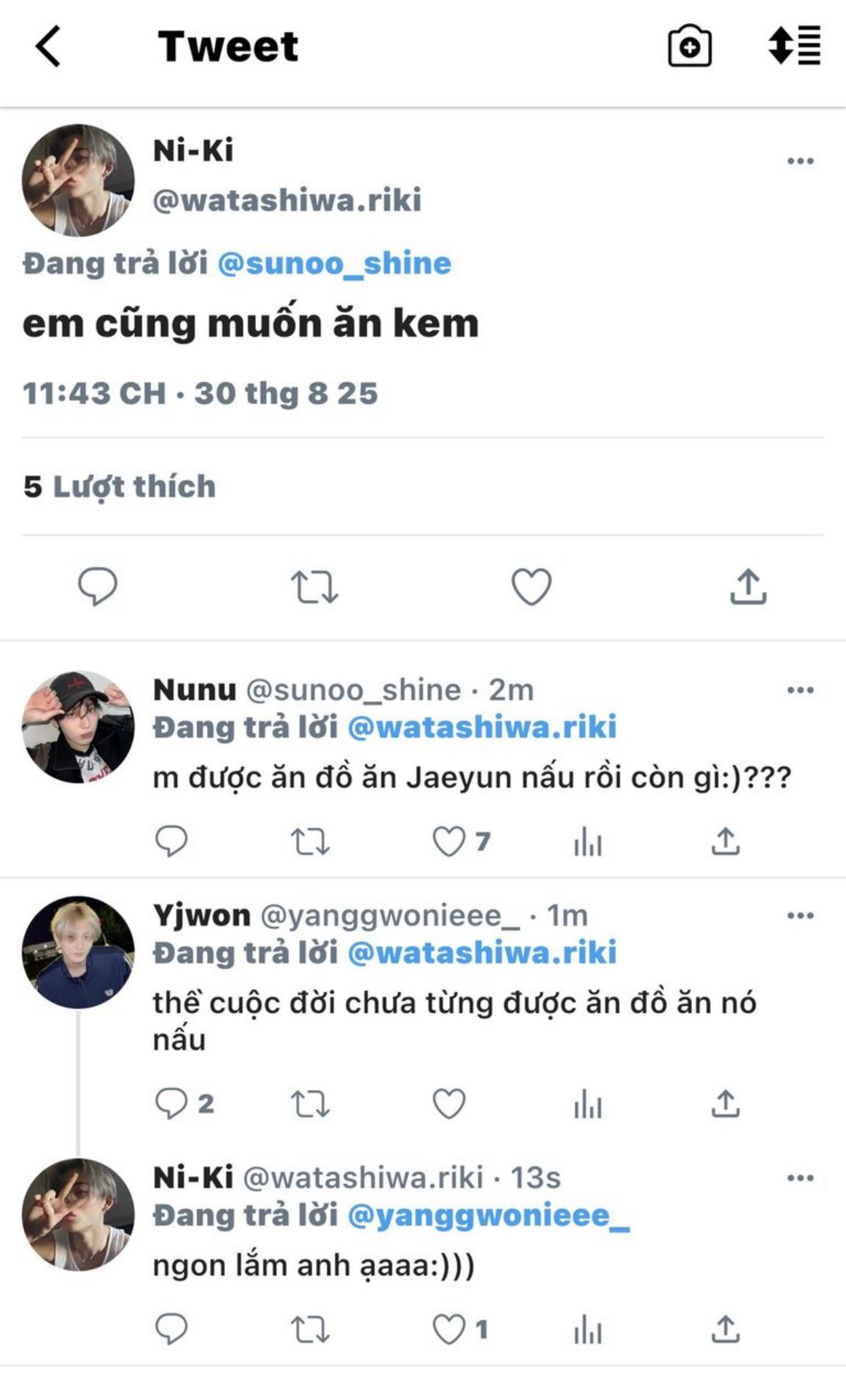
Task: Open overflow menu on Nunu's reply
Action: pos(800,690)
